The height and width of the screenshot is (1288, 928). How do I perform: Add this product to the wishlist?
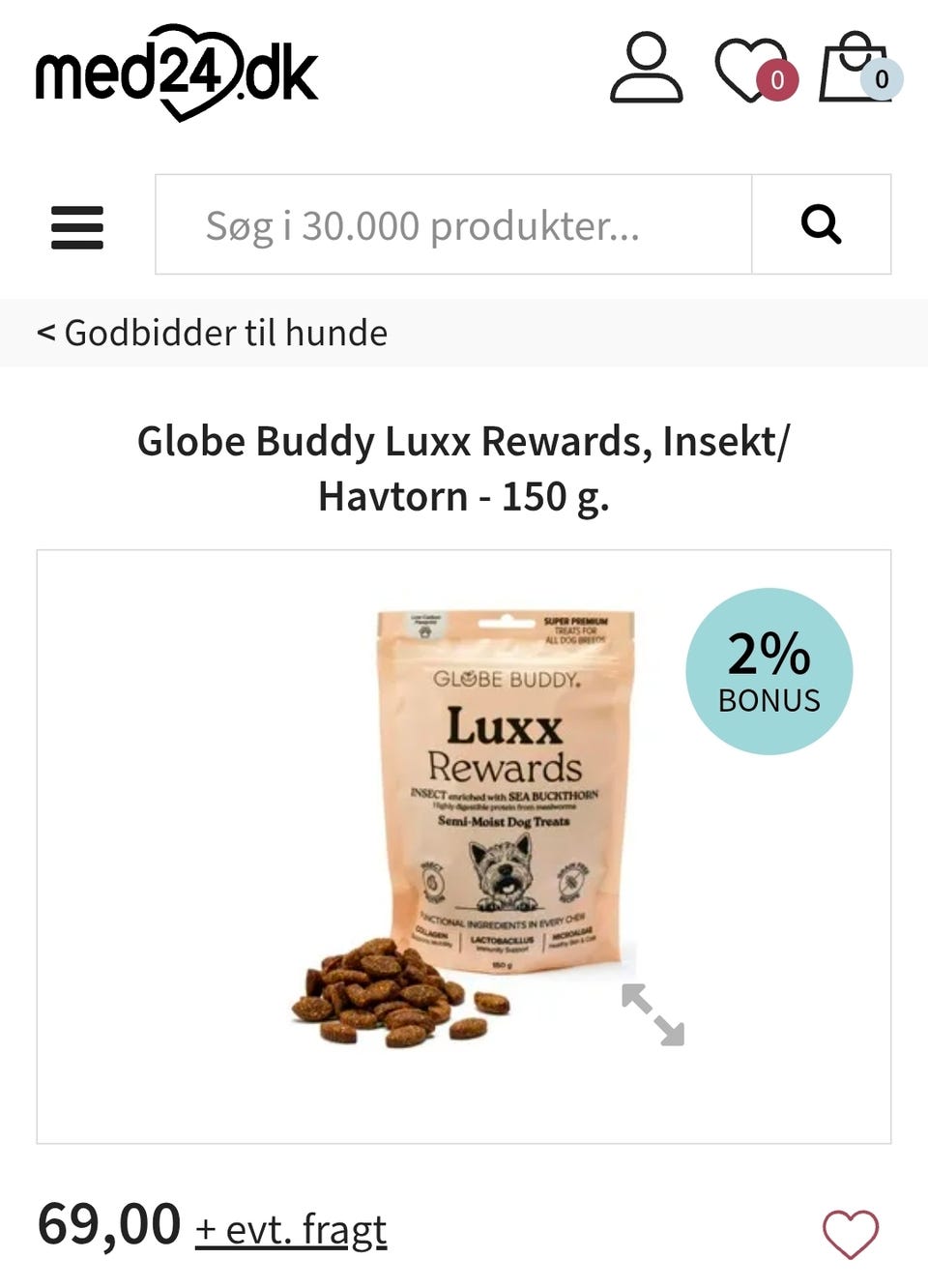coord(850,1234)
